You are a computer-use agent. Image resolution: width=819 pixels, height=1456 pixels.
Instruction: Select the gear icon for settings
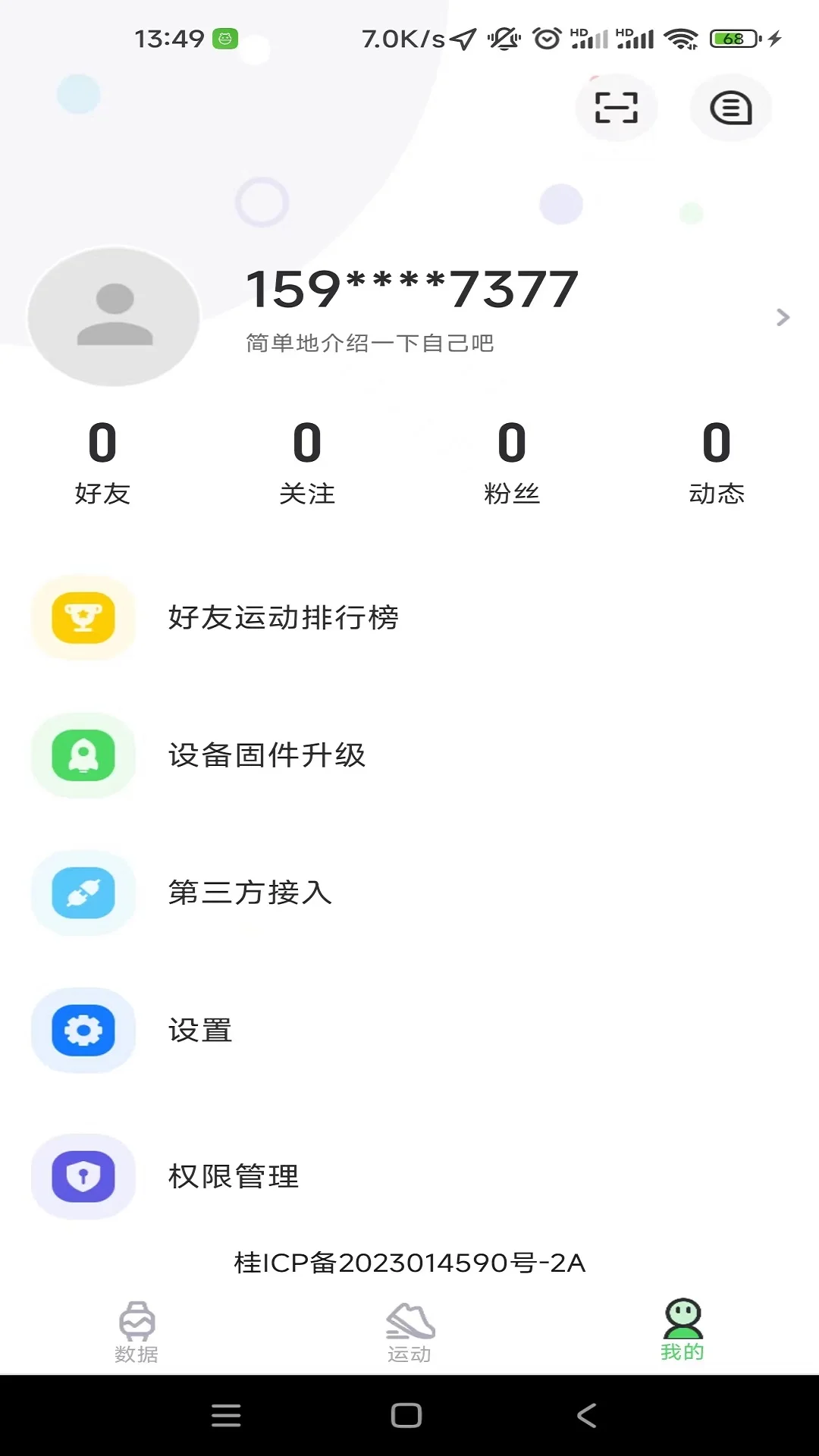[83, 1031]
